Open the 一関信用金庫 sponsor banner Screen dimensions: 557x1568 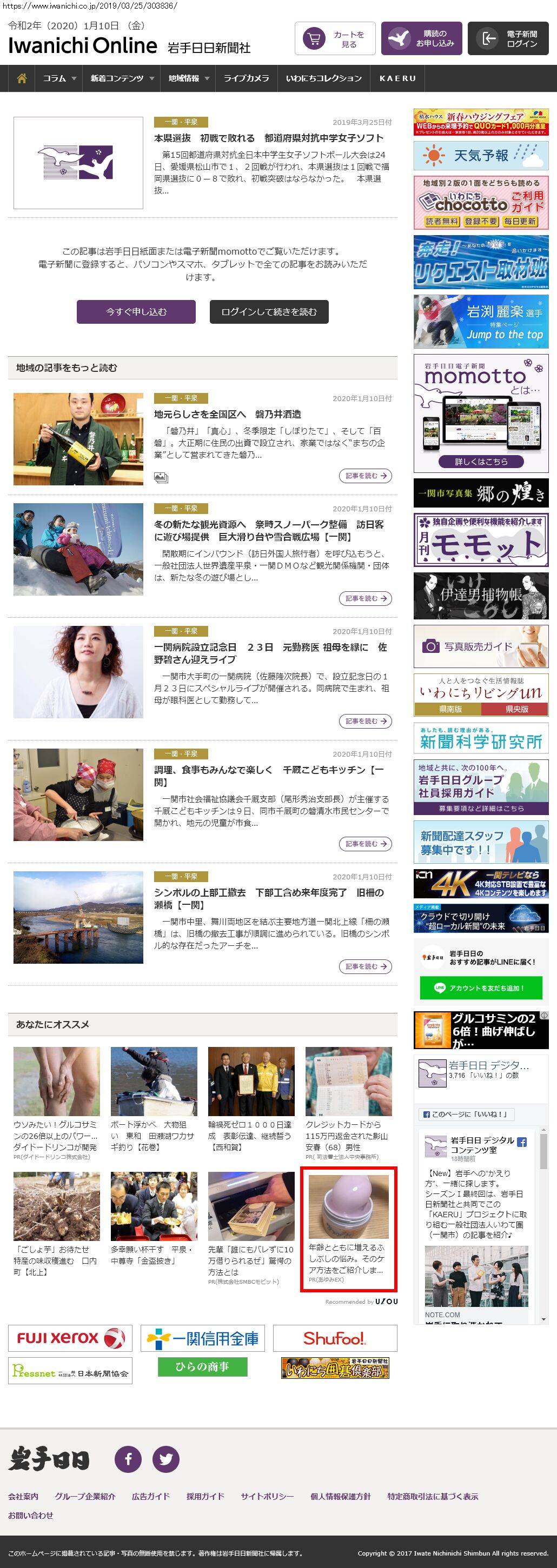202,1338
